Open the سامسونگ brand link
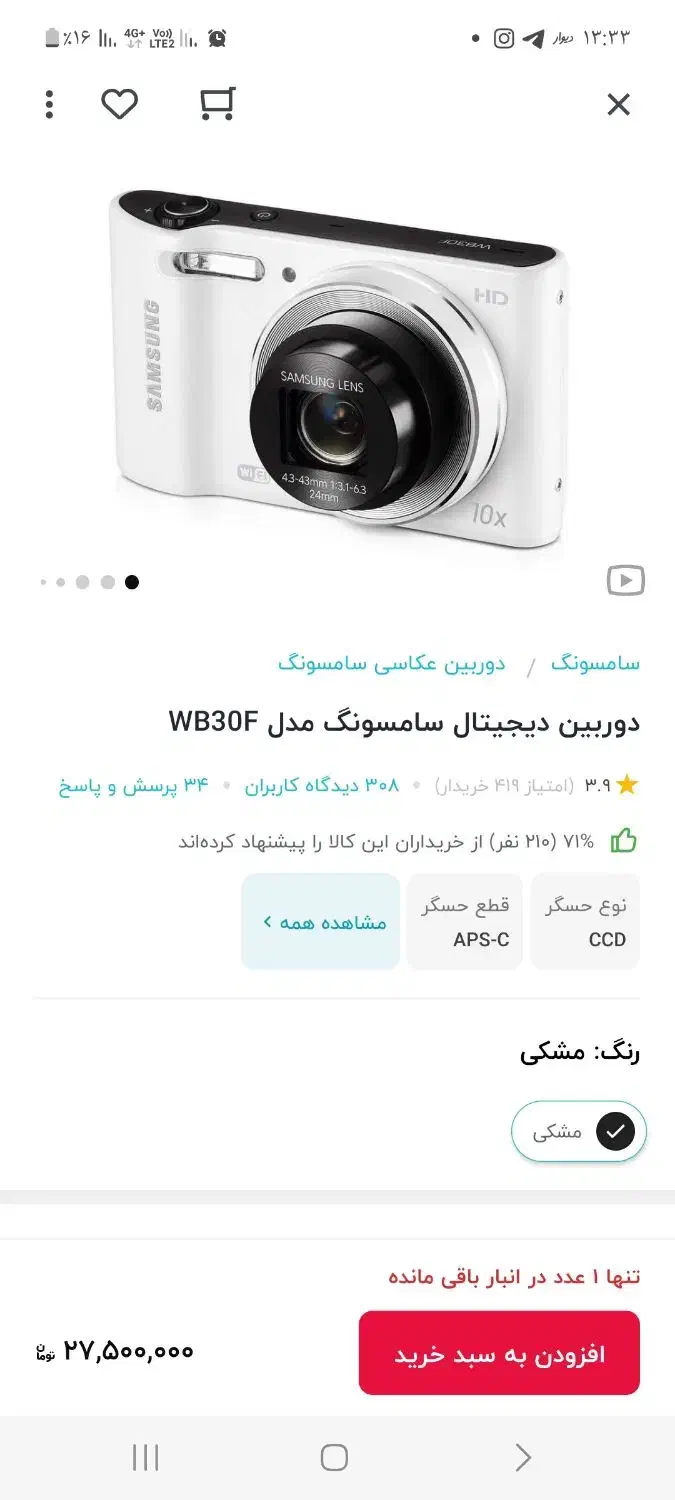The width and height of the screenshot is (675, 1500). 595,663
